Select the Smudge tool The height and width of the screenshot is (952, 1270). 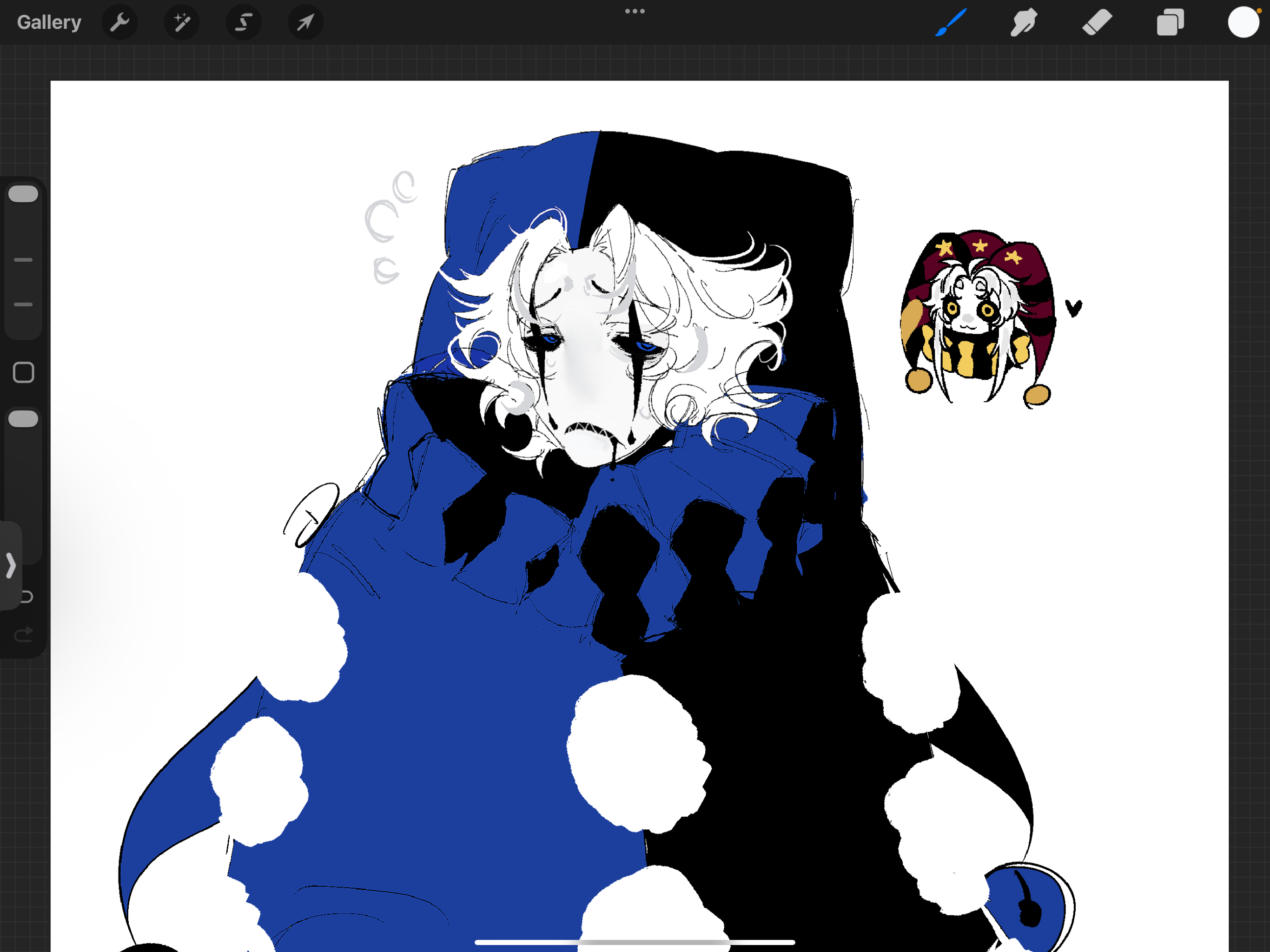(x=1024, y=22)
